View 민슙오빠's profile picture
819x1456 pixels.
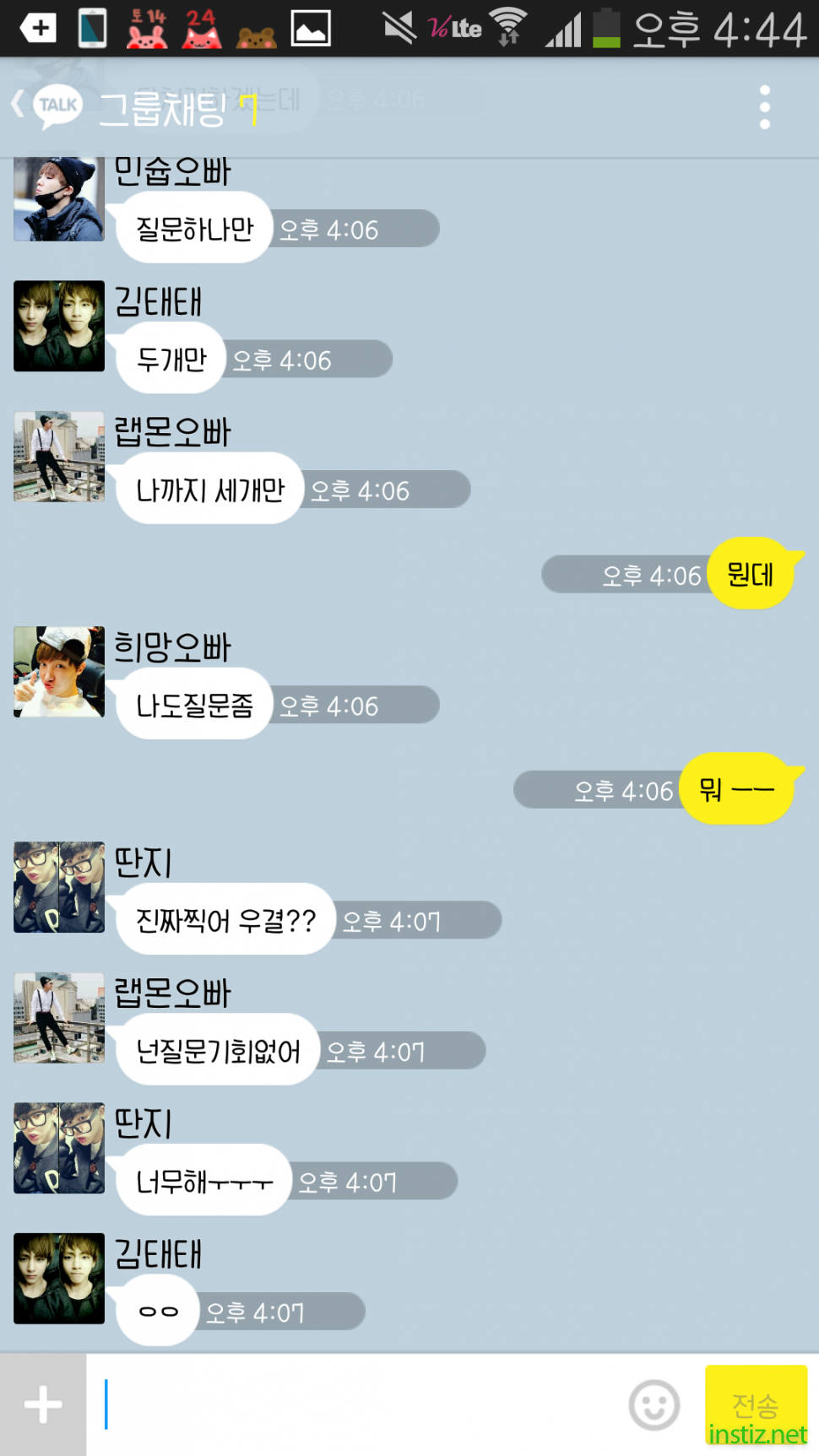(59, 199)
